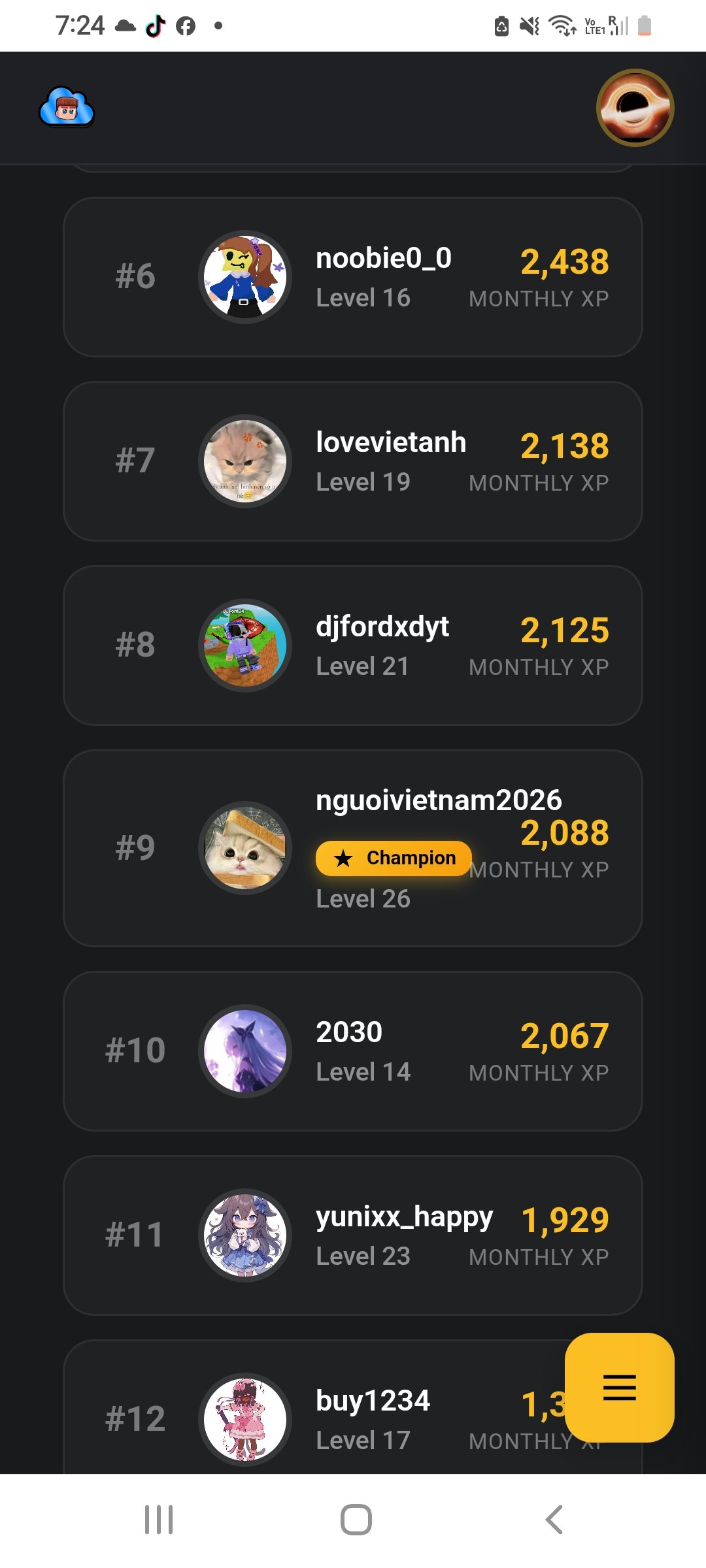
Task: Open the yellow floating menu button
Action: pyautogui.click(x=619, y=1387)
